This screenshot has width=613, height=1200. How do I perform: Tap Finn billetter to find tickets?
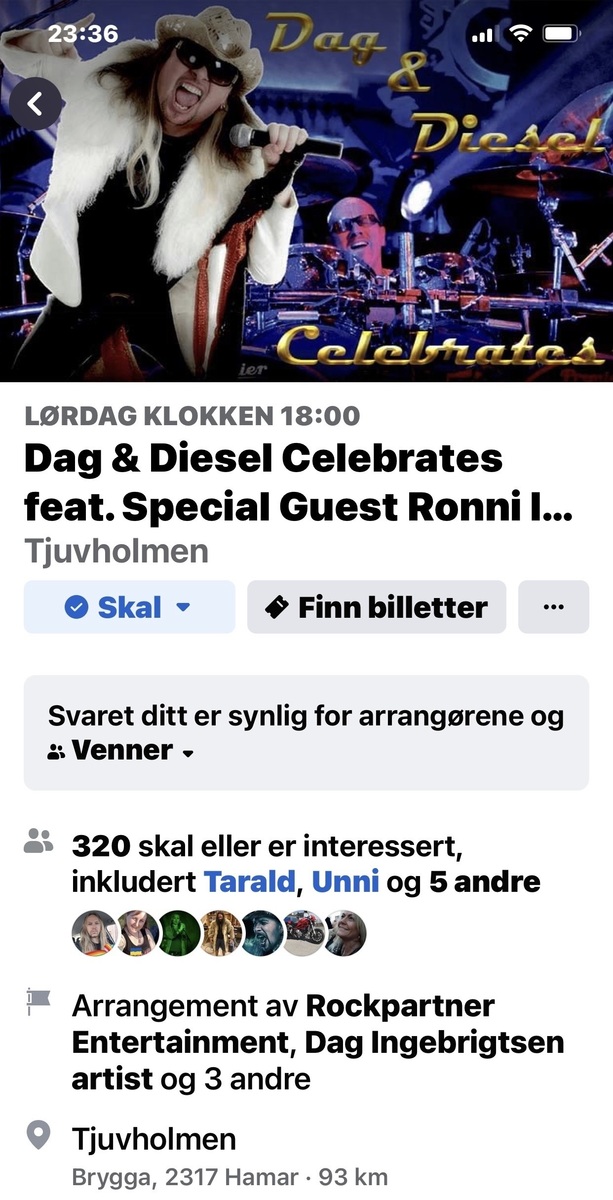click(376, 607)
